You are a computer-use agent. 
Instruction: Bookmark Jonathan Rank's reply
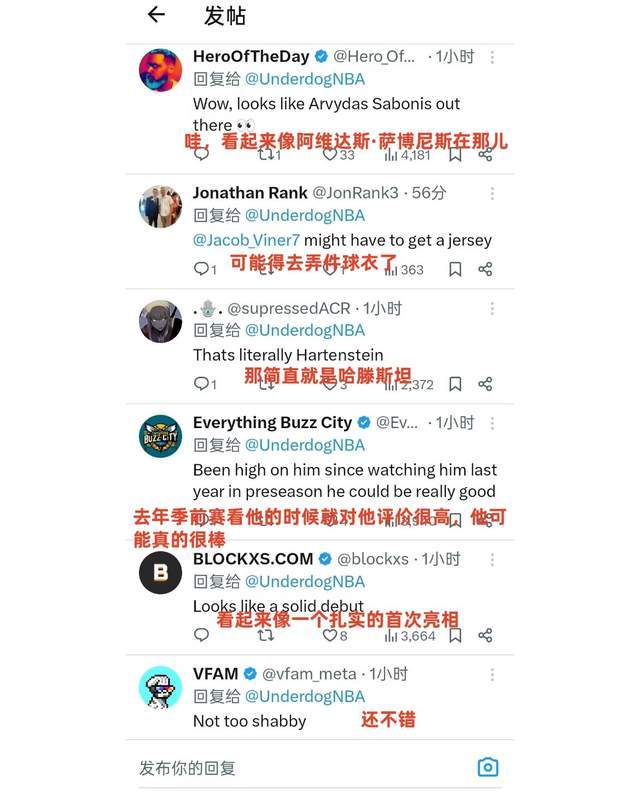click(455, 269)
